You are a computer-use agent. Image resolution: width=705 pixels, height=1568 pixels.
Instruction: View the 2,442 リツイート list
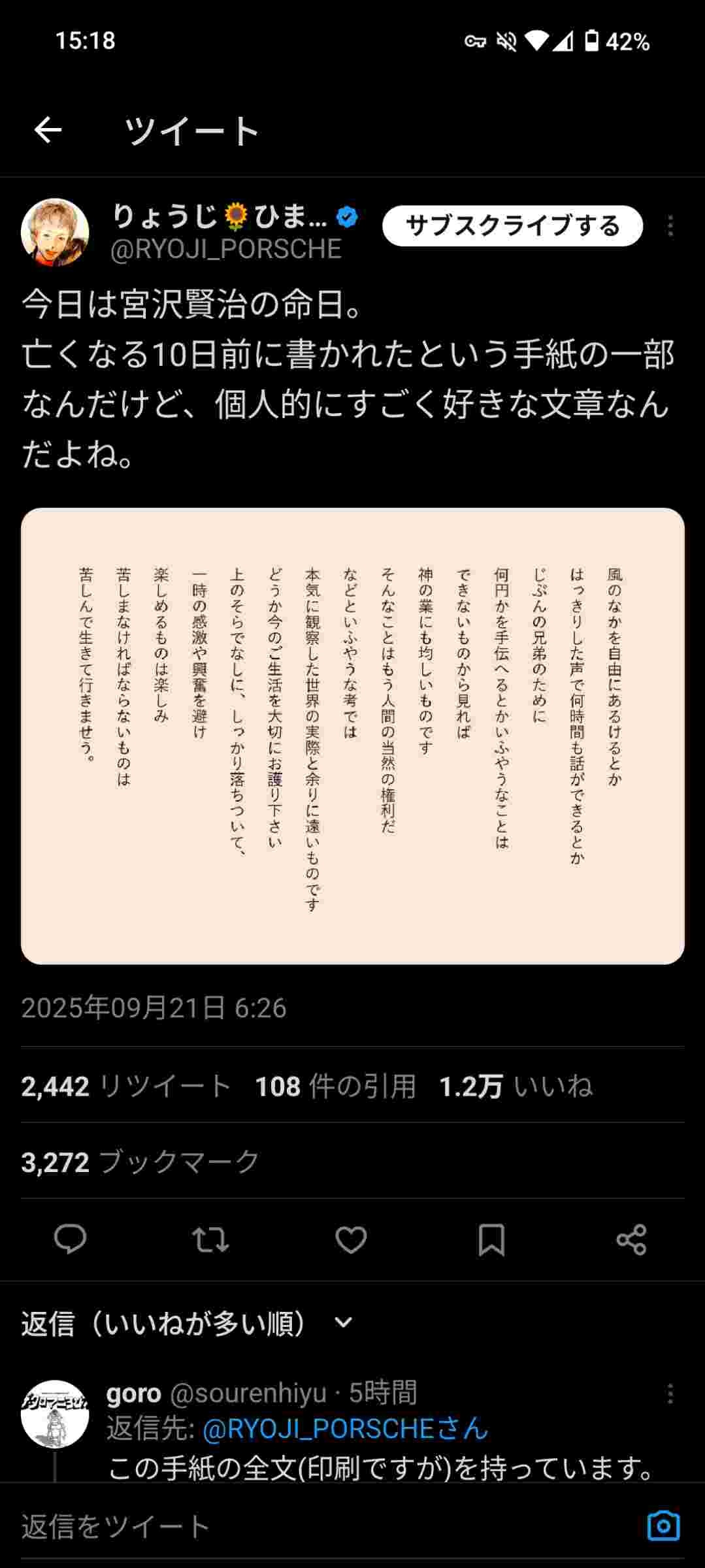[126, 1086]
